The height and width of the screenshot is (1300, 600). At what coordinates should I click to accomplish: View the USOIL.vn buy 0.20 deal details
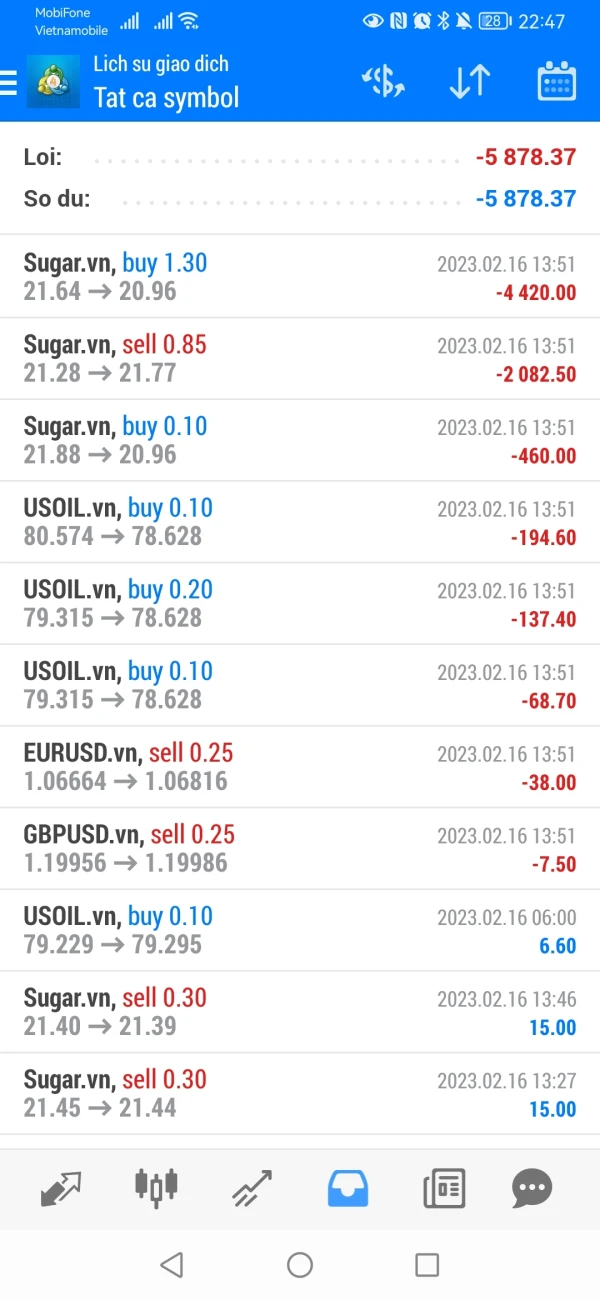coord(300,604)
